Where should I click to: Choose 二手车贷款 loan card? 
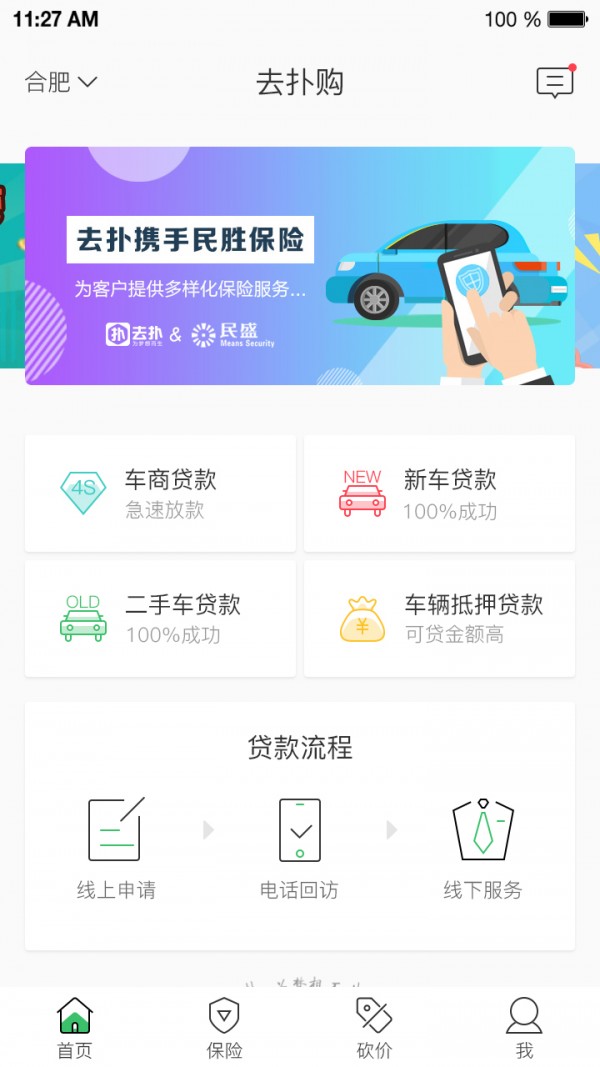[160, 618]
